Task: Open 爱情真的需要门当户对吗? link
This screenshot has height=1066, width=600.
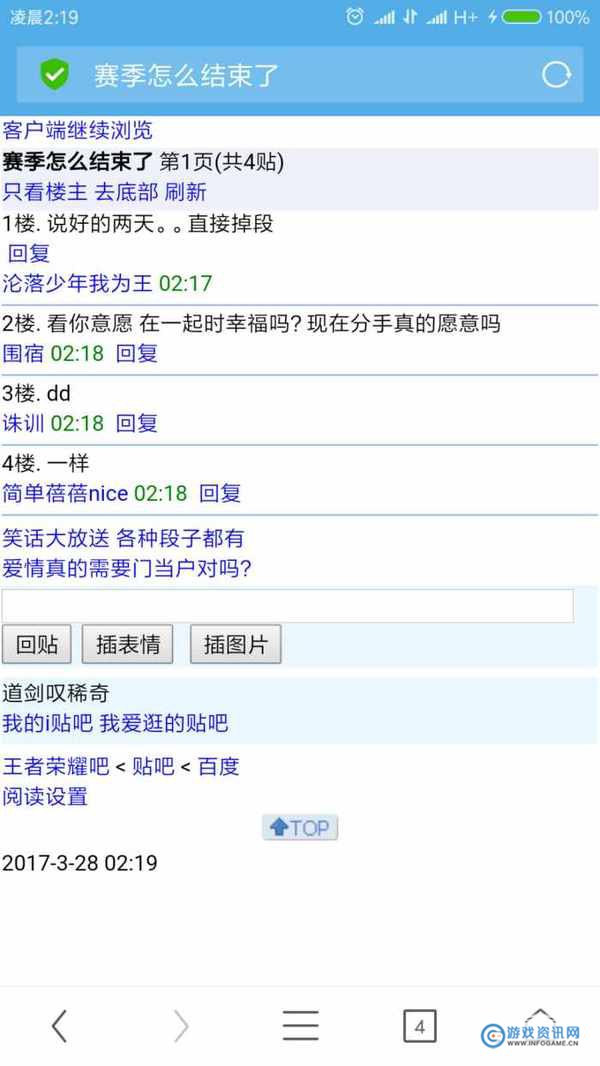Action: (x=127, y=568)
